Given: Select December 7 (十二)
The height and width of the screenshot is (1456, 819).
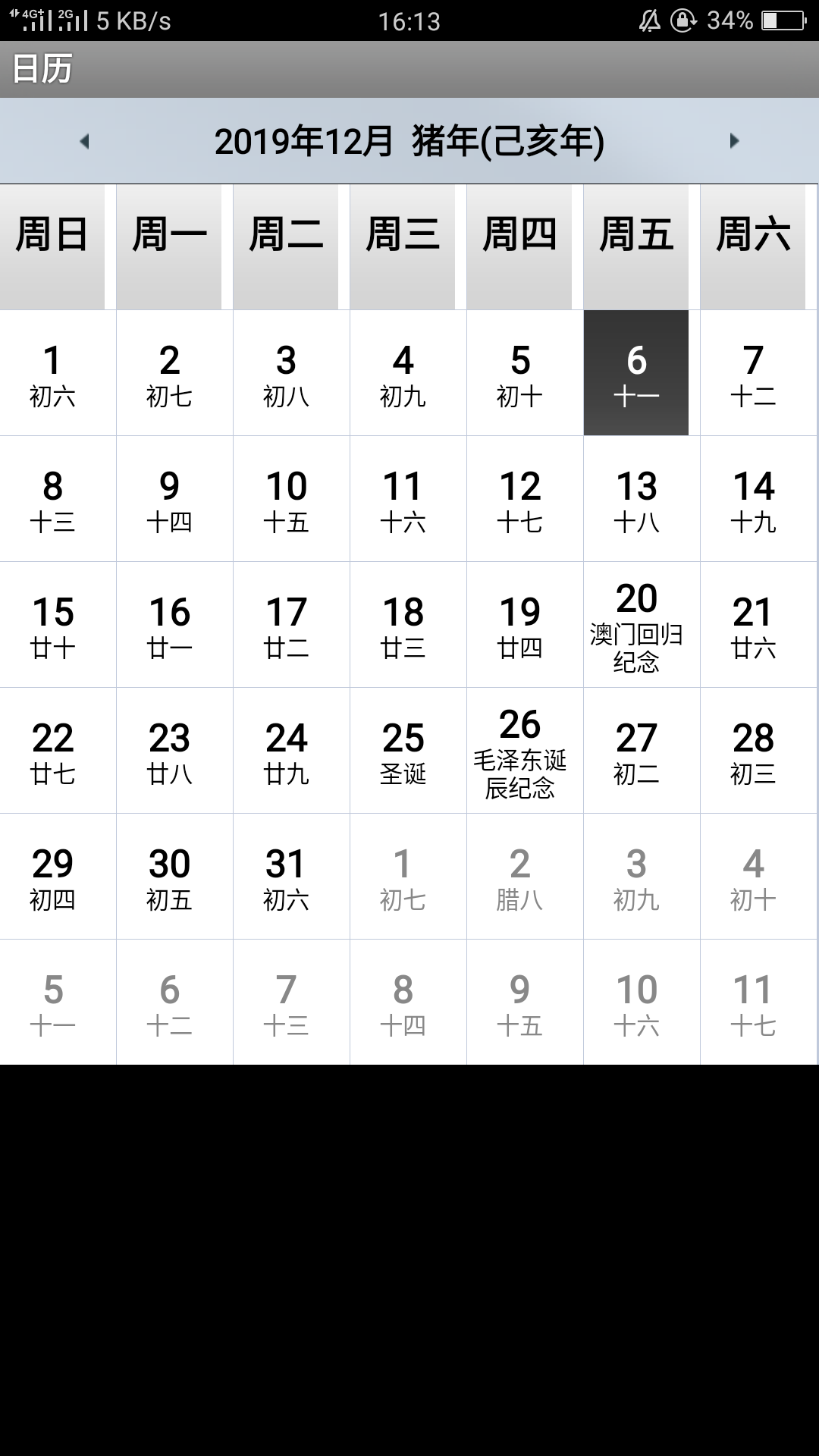Looking at the screenshot, I should (x=753, y=373).
